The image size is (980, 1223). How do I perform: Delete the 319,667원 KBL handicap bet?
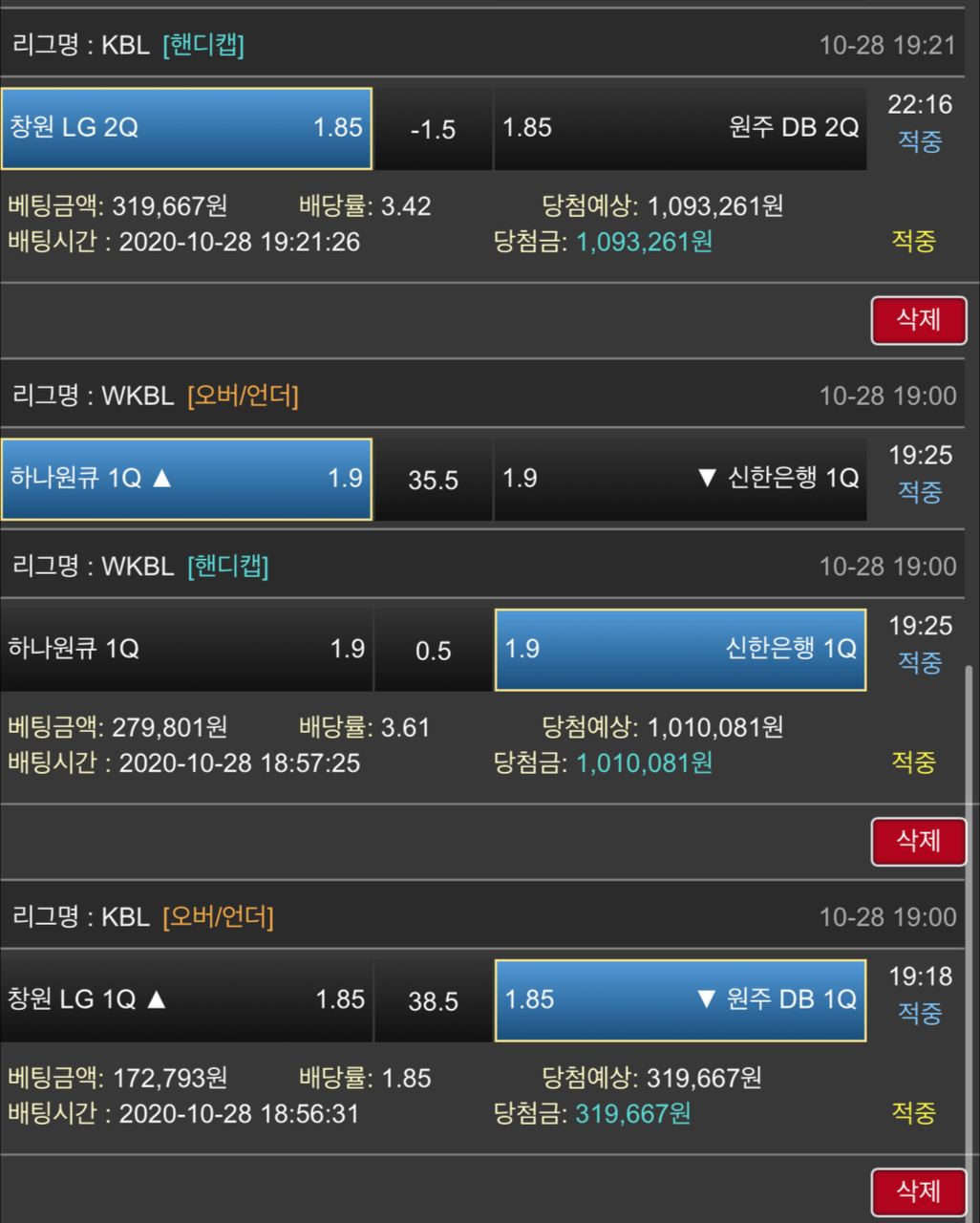(918, 320)
